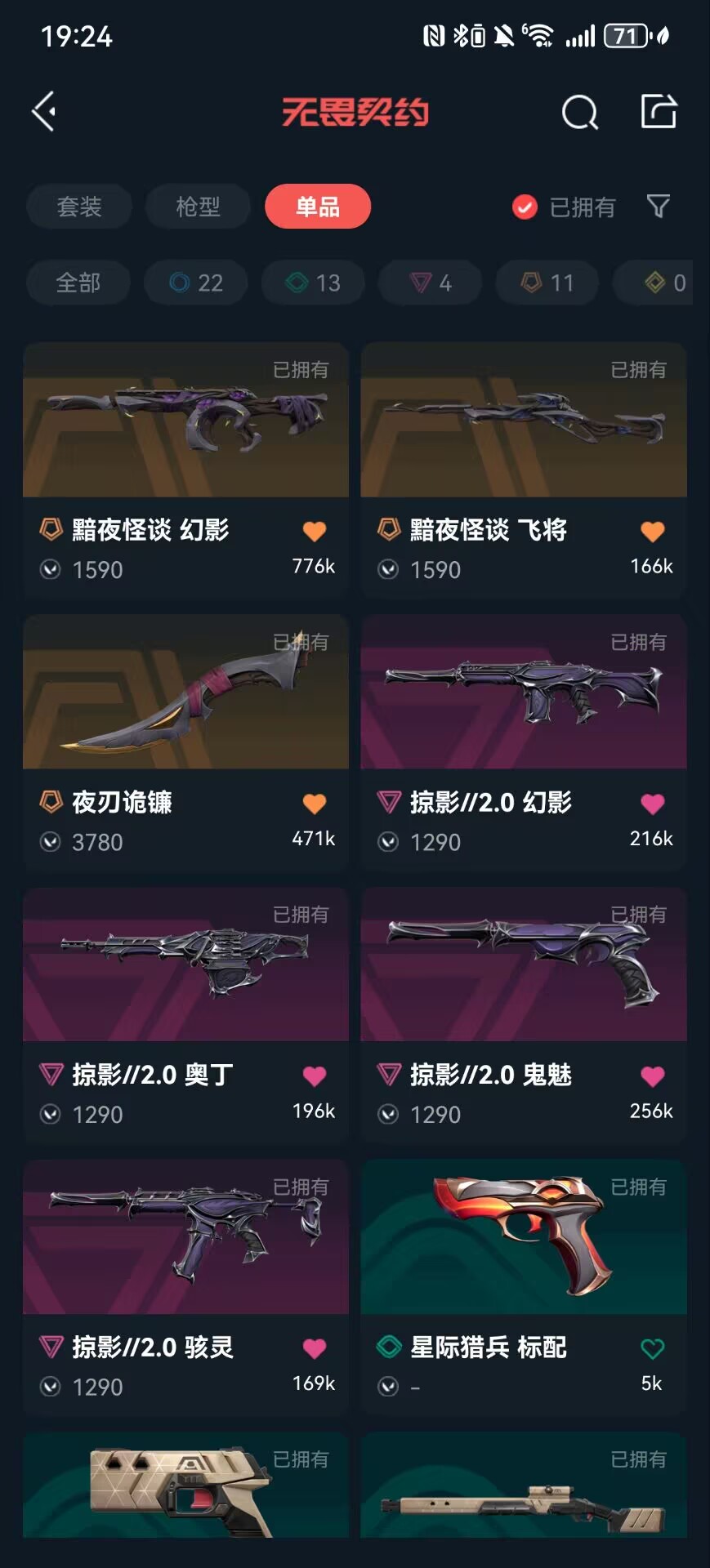Screen dimensions: 710x1568
Task: Filter by the chip showing 4
Action: (x=431, y=283)
